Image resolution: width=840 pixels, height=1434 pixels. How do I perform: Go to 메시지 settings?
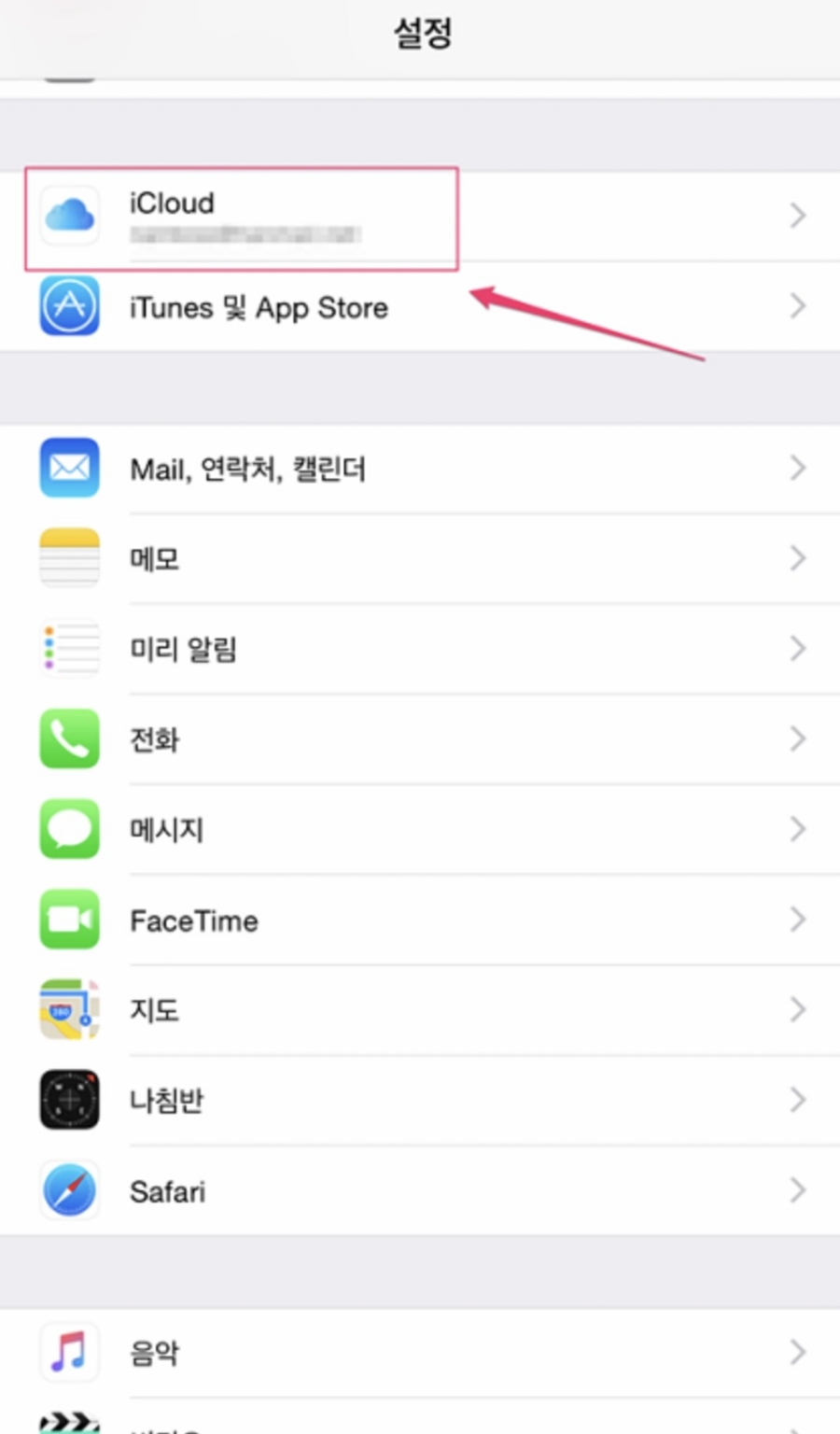coord(420,830)
